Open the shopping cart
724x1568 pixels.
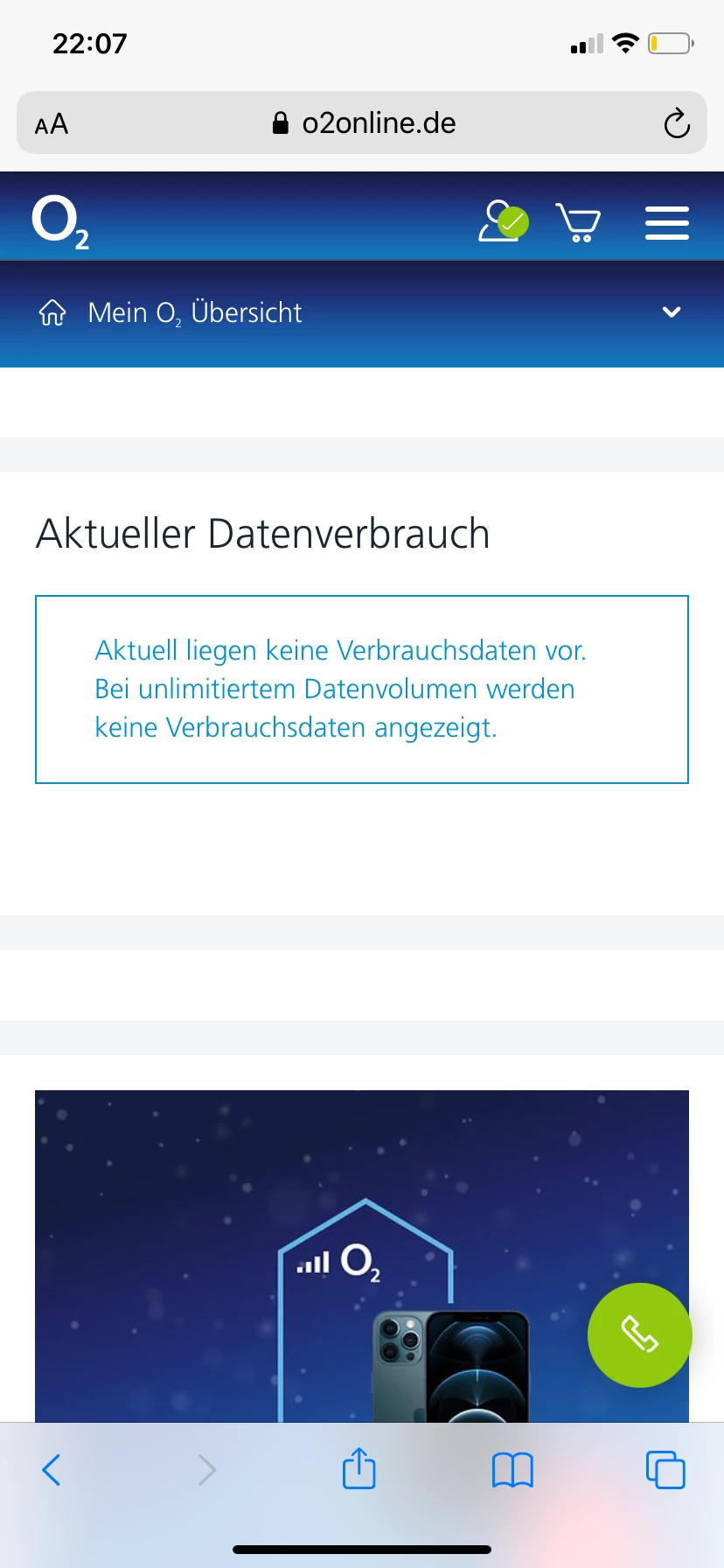[x=578, y=222]
